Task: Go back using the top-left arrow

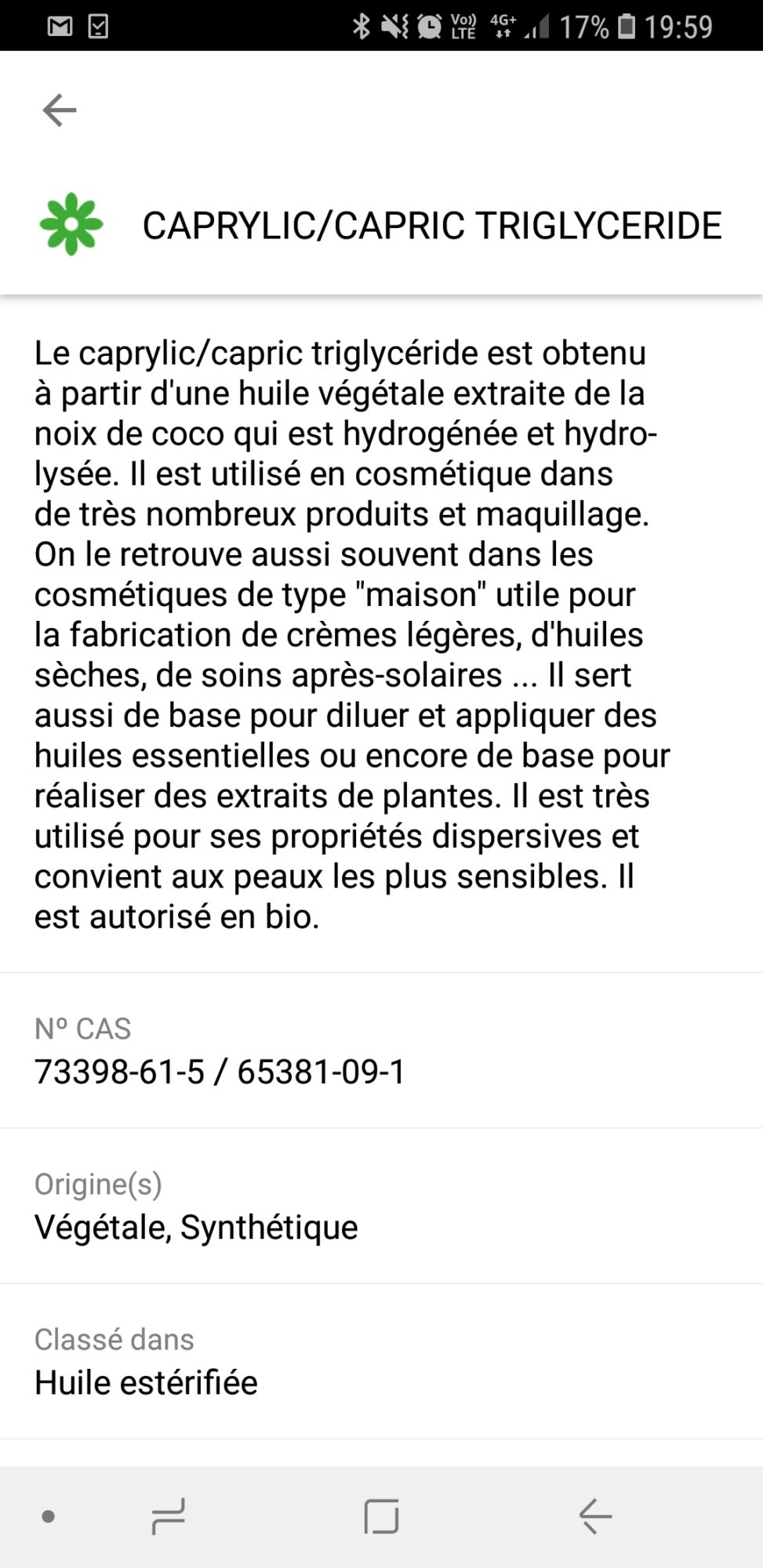Action: point(60,110)
